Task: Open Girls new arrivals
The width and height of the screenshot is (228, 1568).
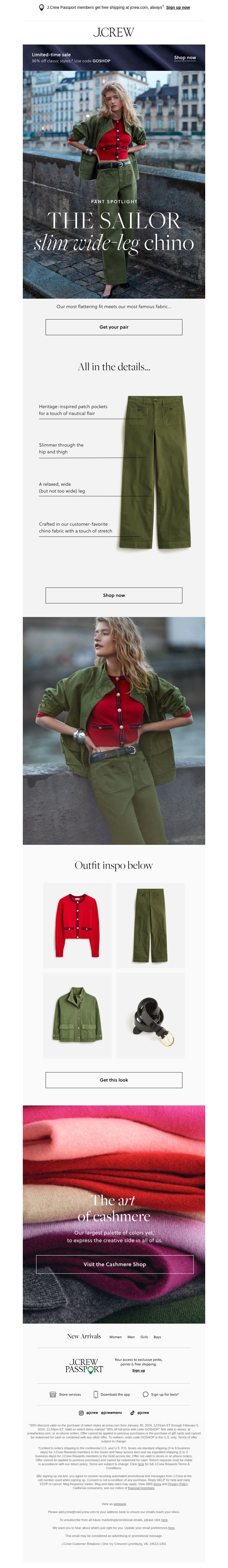Action: tap(144, 1337)
